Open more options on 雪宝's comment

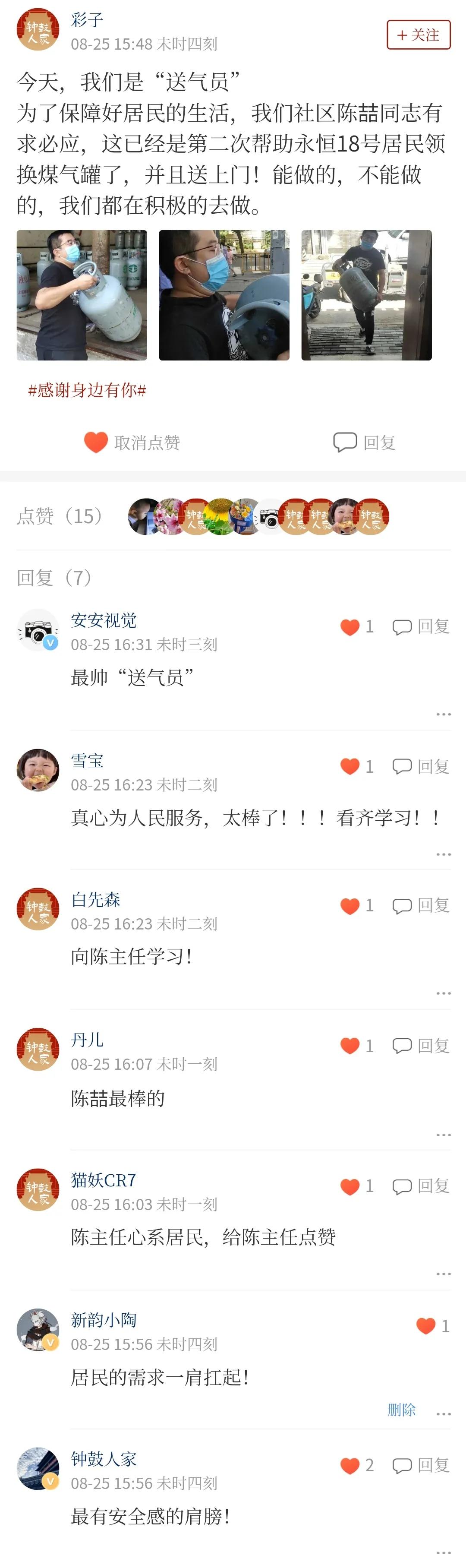tap(444, 854)
